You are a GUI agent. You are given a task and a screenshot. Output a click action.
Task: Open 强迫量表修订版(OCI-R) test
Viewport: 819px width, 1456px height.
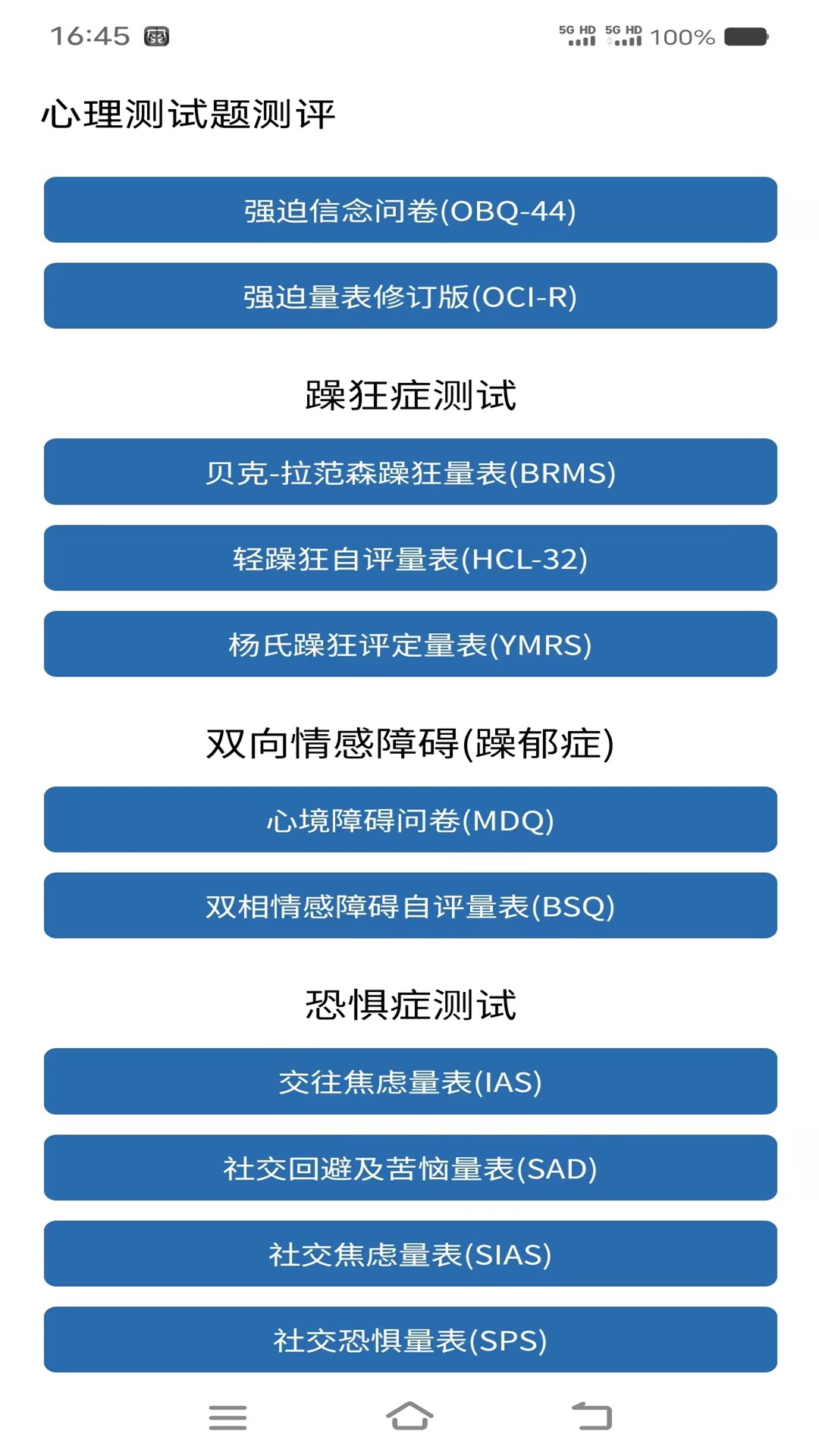tap(409, 297)
